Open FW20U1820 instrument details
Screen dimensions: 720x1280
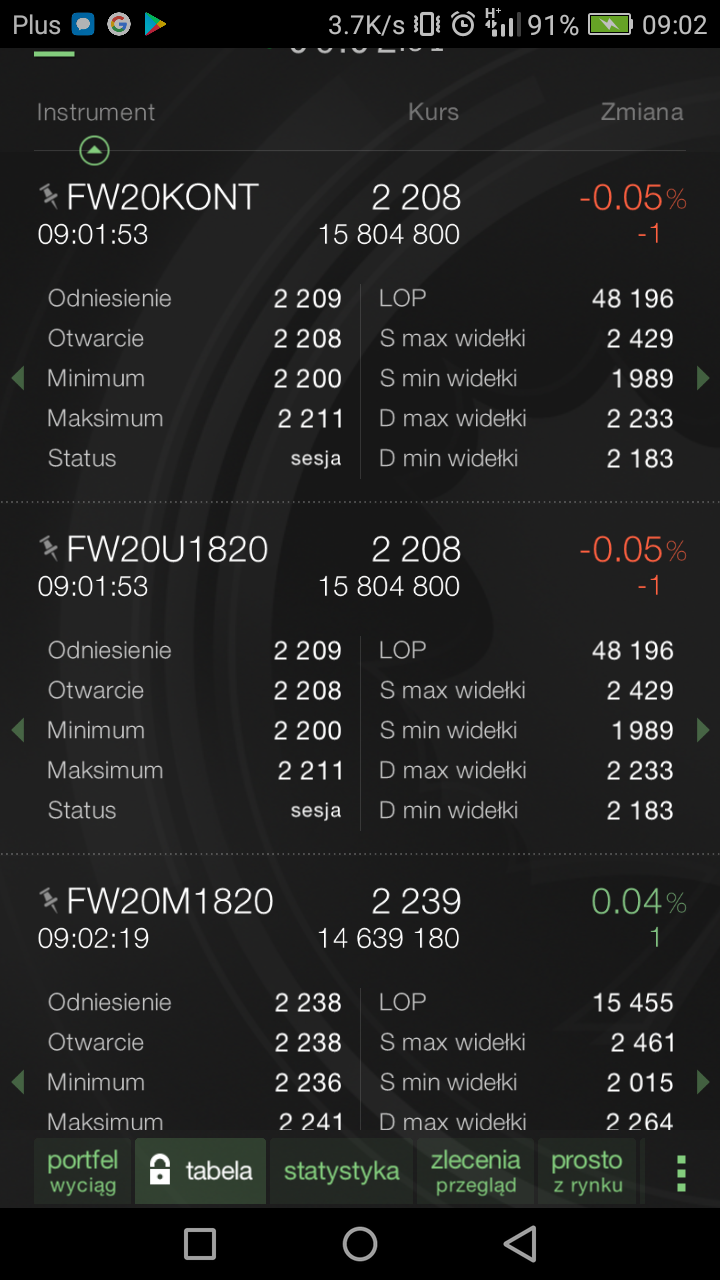(167, 550)
